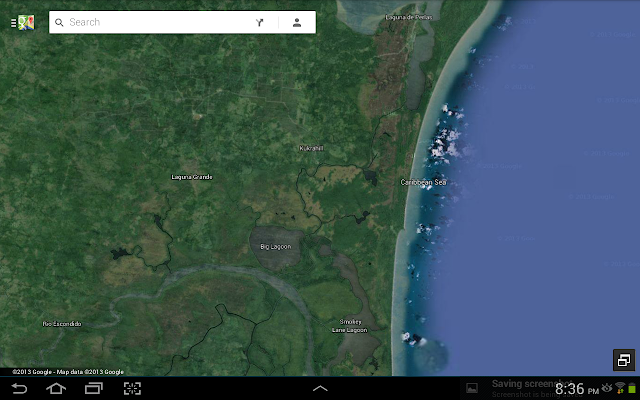Open the recent apps list

93,388
